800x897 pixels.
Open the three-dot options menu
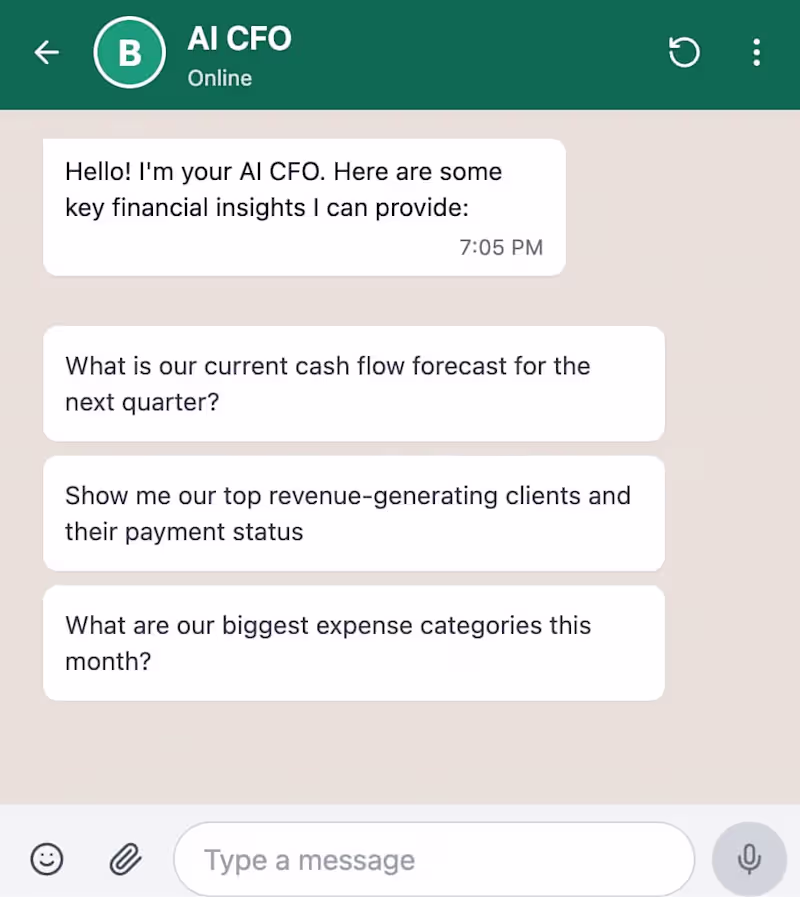(757, 52)
